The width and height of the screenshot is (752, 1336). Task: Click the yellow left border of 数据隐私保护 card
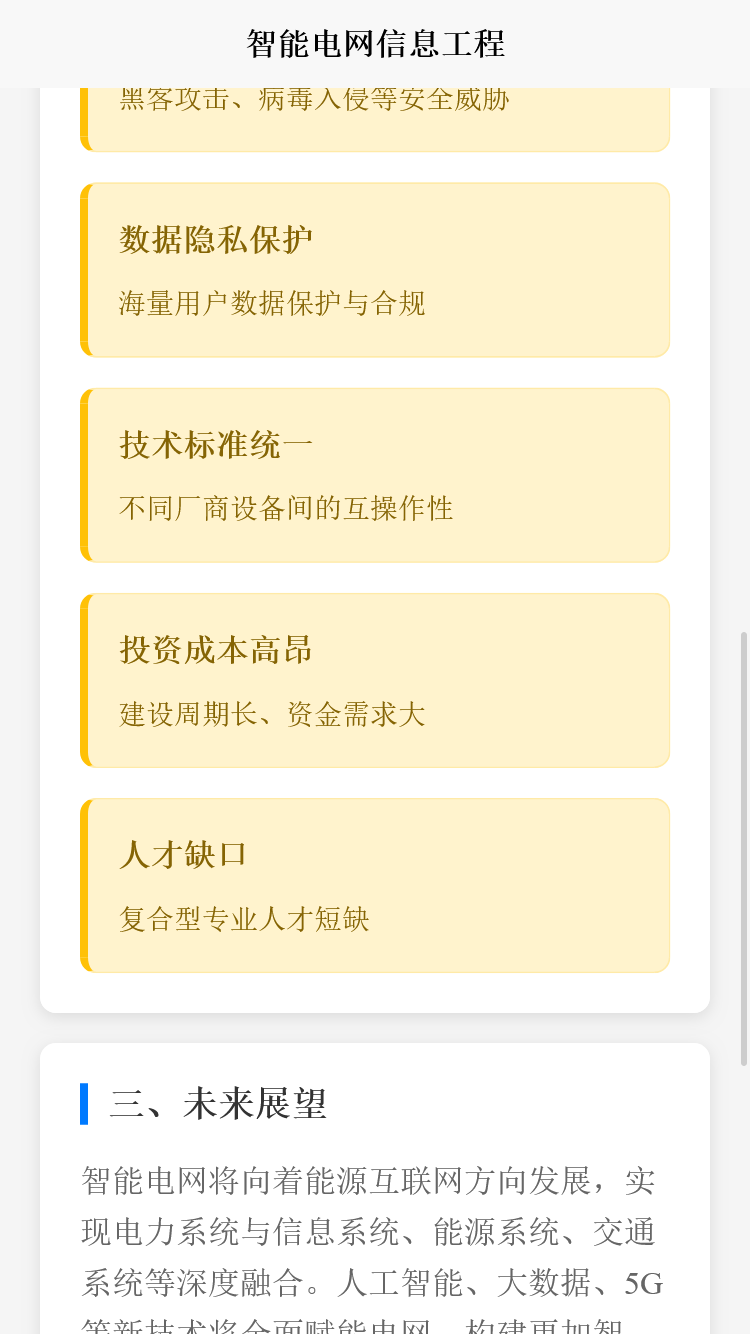[84, 269]
